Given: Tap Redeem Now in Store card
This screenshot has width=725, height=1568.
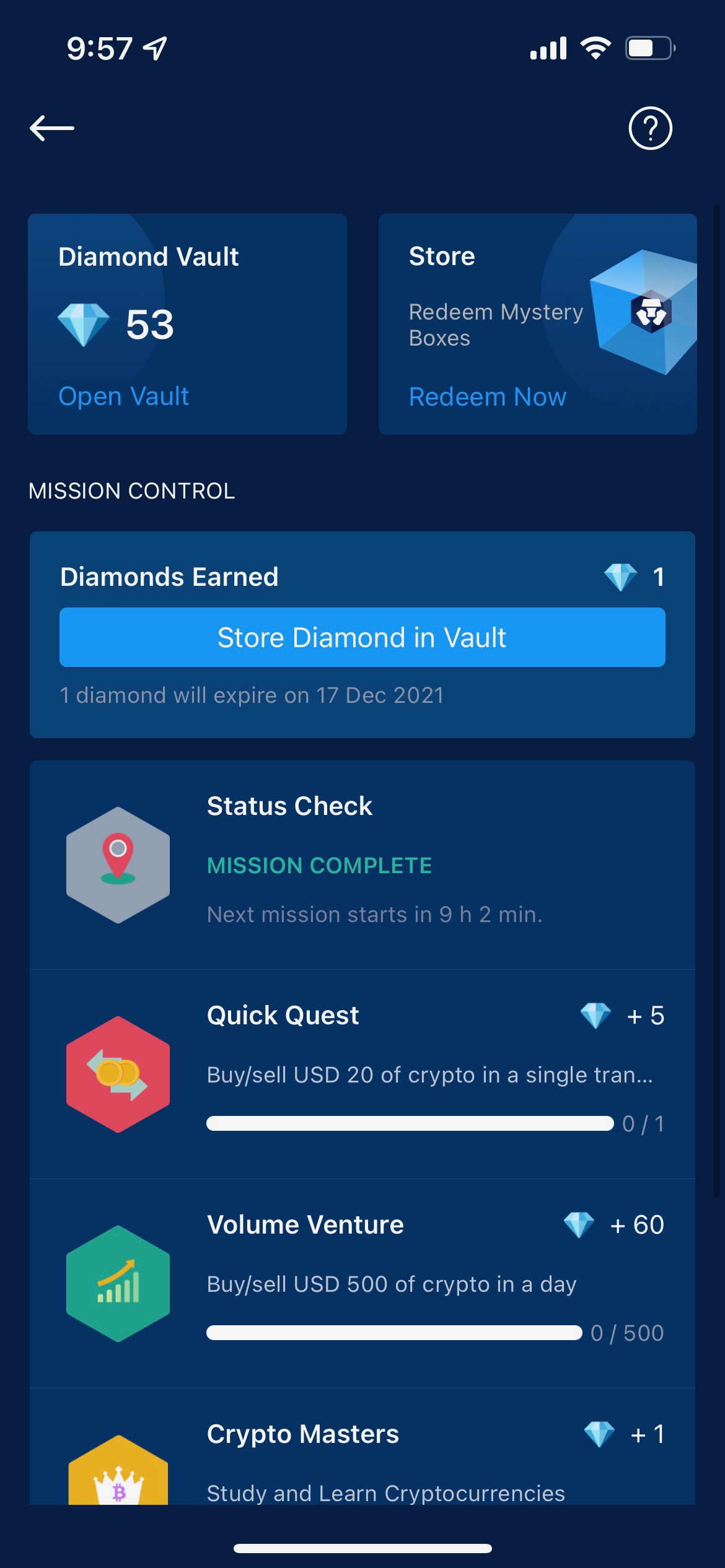Looking at the screenshot, I should click(x=487, y=397).
